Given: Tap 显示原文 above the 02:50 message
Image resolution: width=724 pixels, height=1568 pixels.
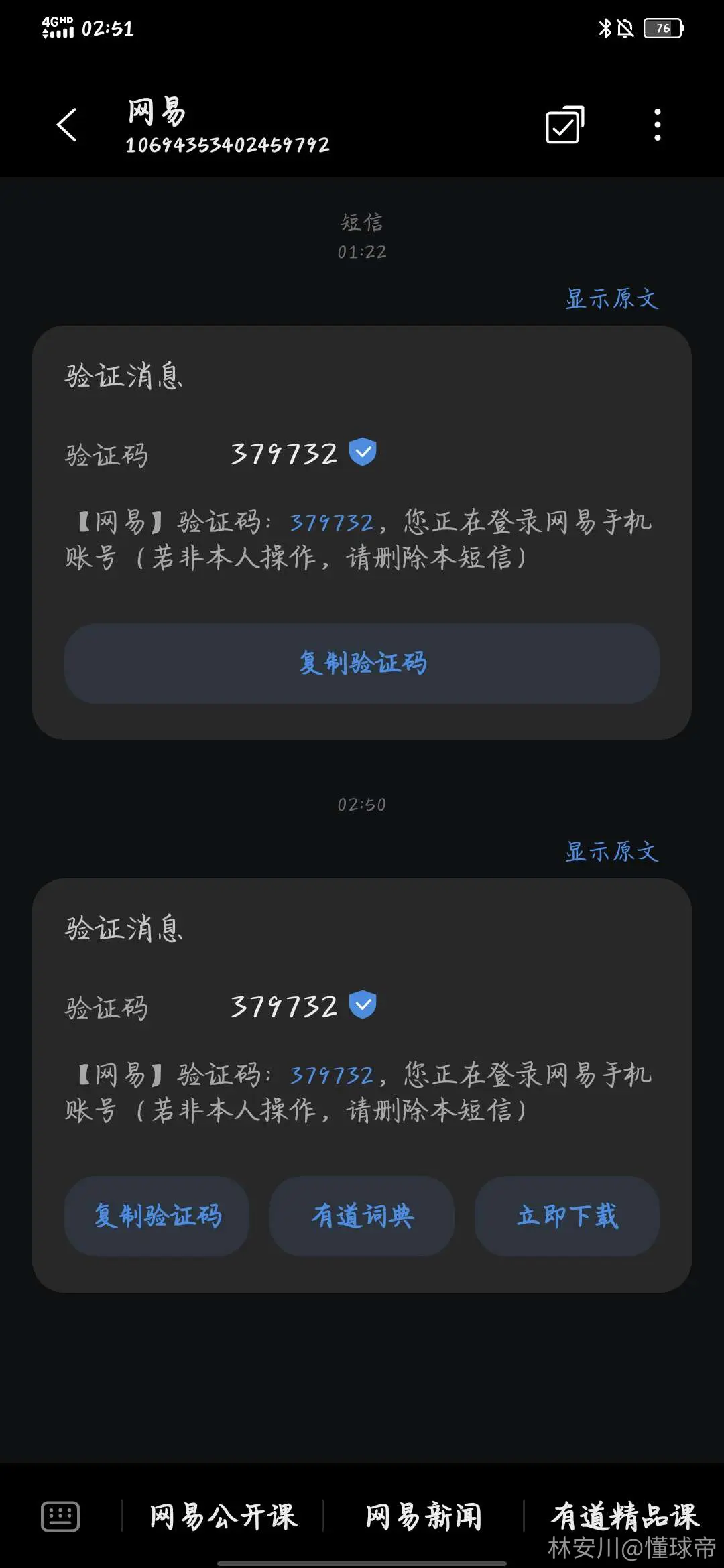Looking at the screenshot, I should [x=611, y=852].
